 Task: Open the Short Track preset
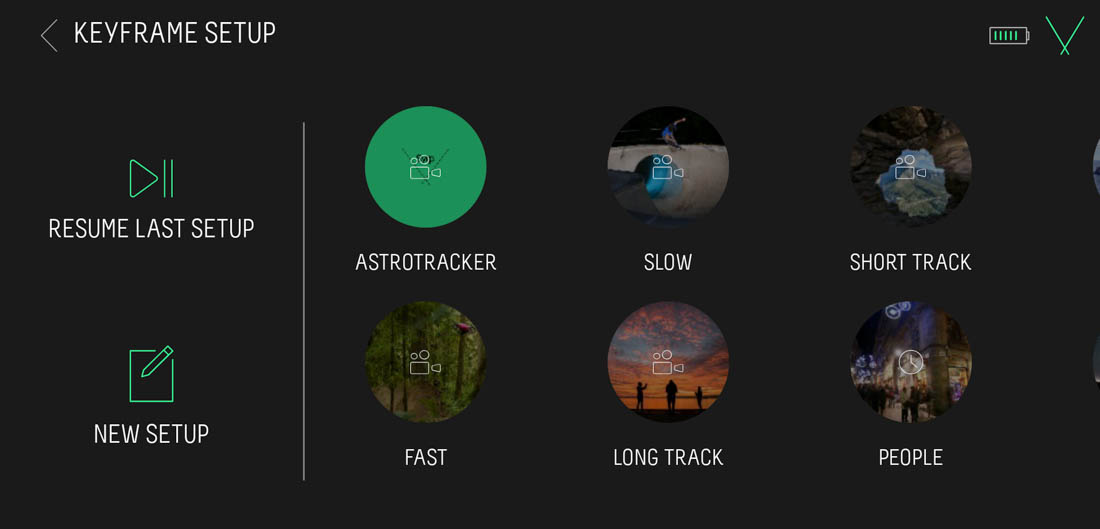coord(910,168)
